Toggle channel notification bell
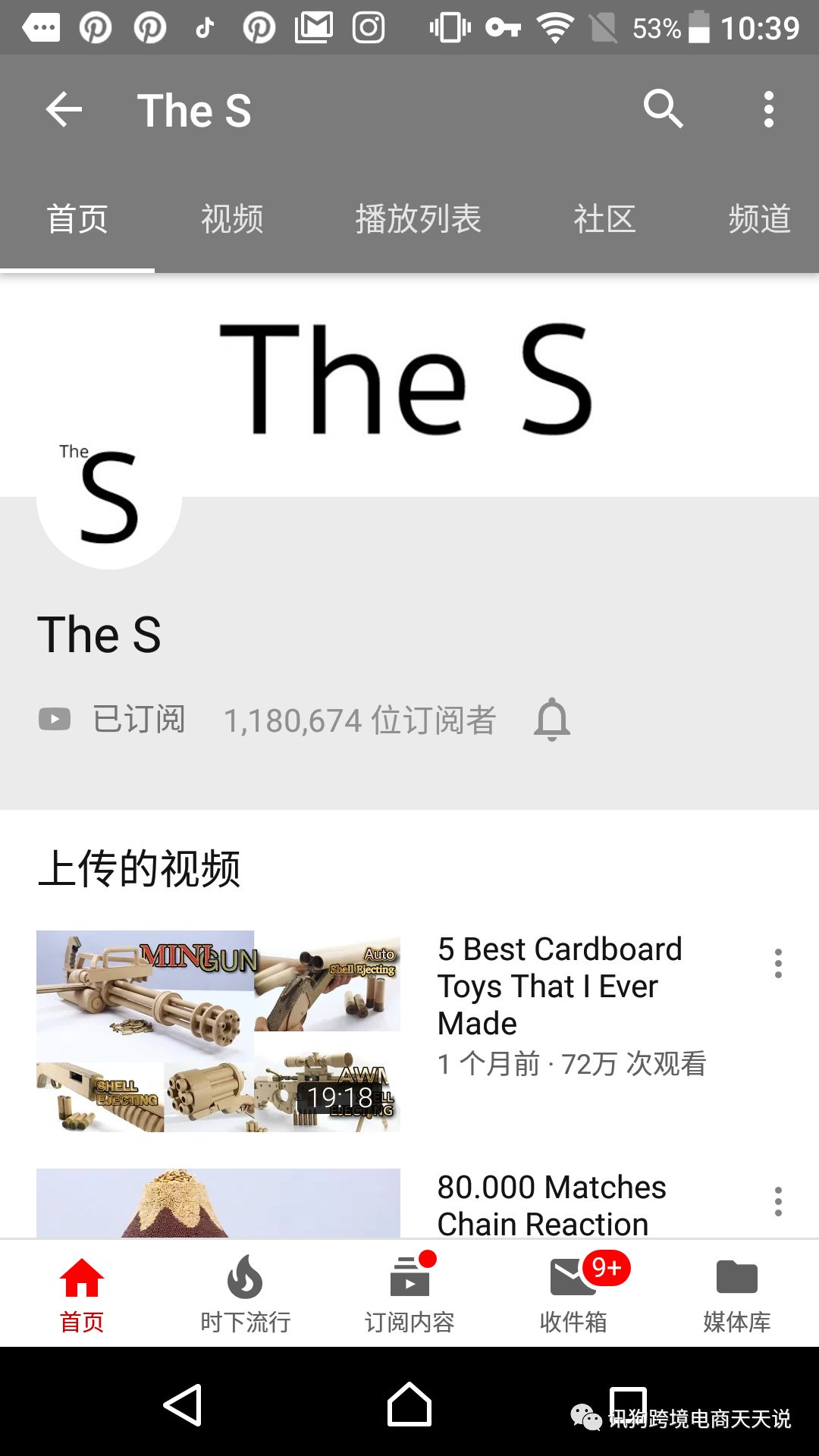 (x=552, y=719)
